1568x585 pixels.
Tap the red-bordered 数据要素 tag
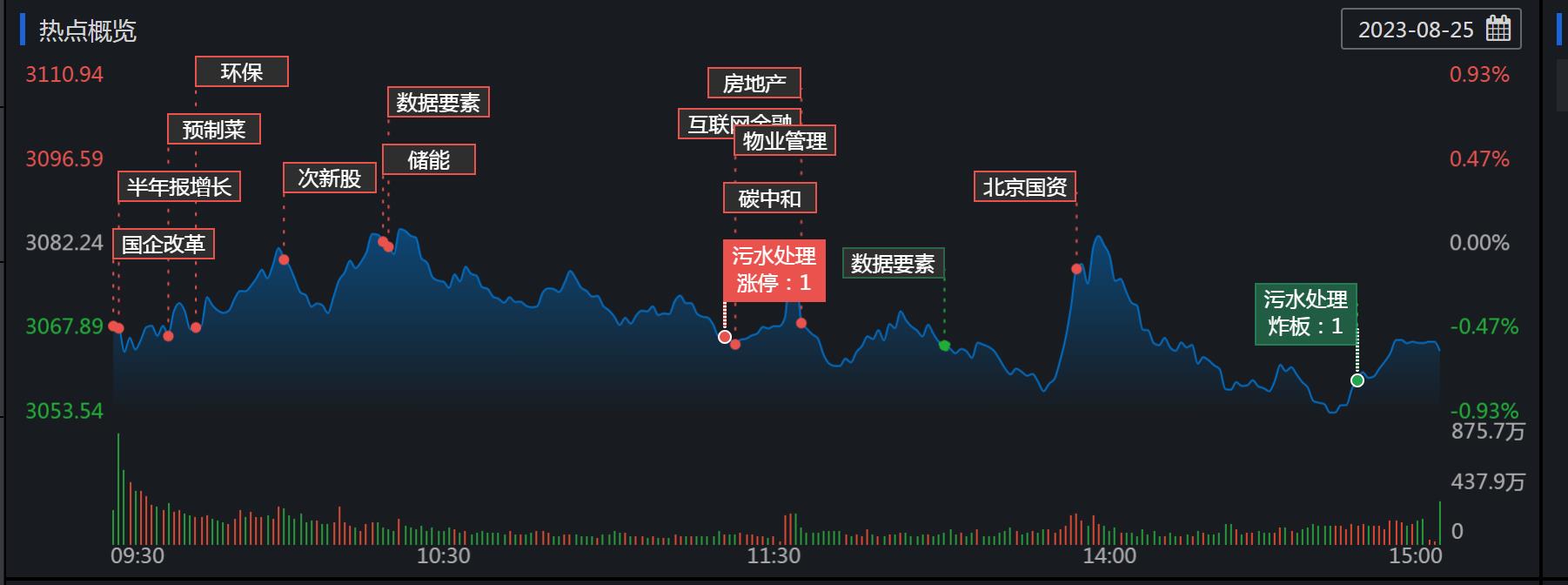[x=438, y=103]
